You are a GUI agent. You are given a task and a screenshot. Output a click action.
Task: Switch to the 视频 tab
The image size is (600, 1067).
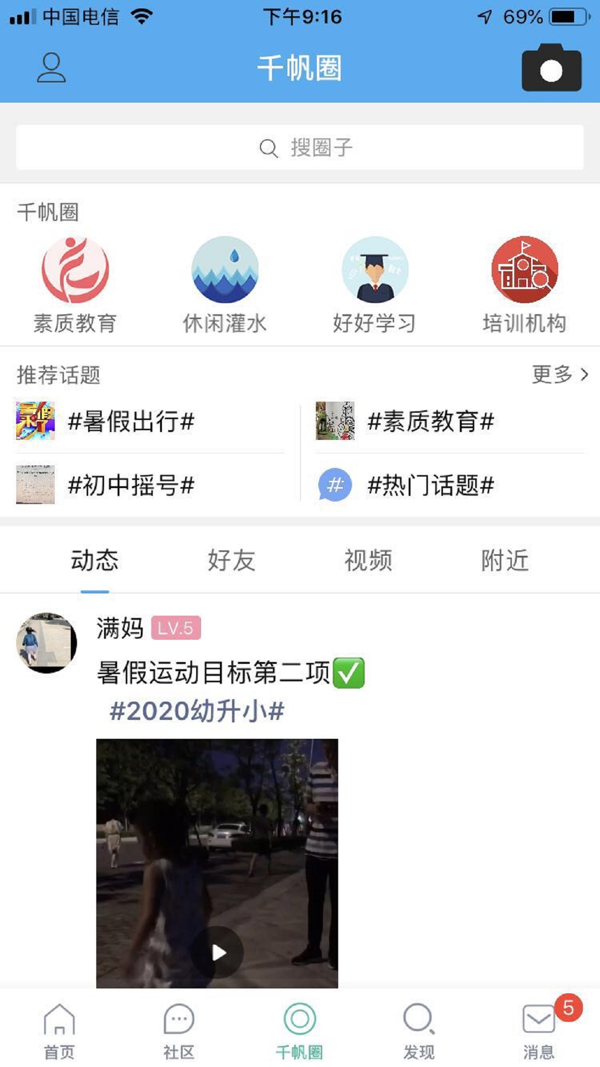(368, 561)
